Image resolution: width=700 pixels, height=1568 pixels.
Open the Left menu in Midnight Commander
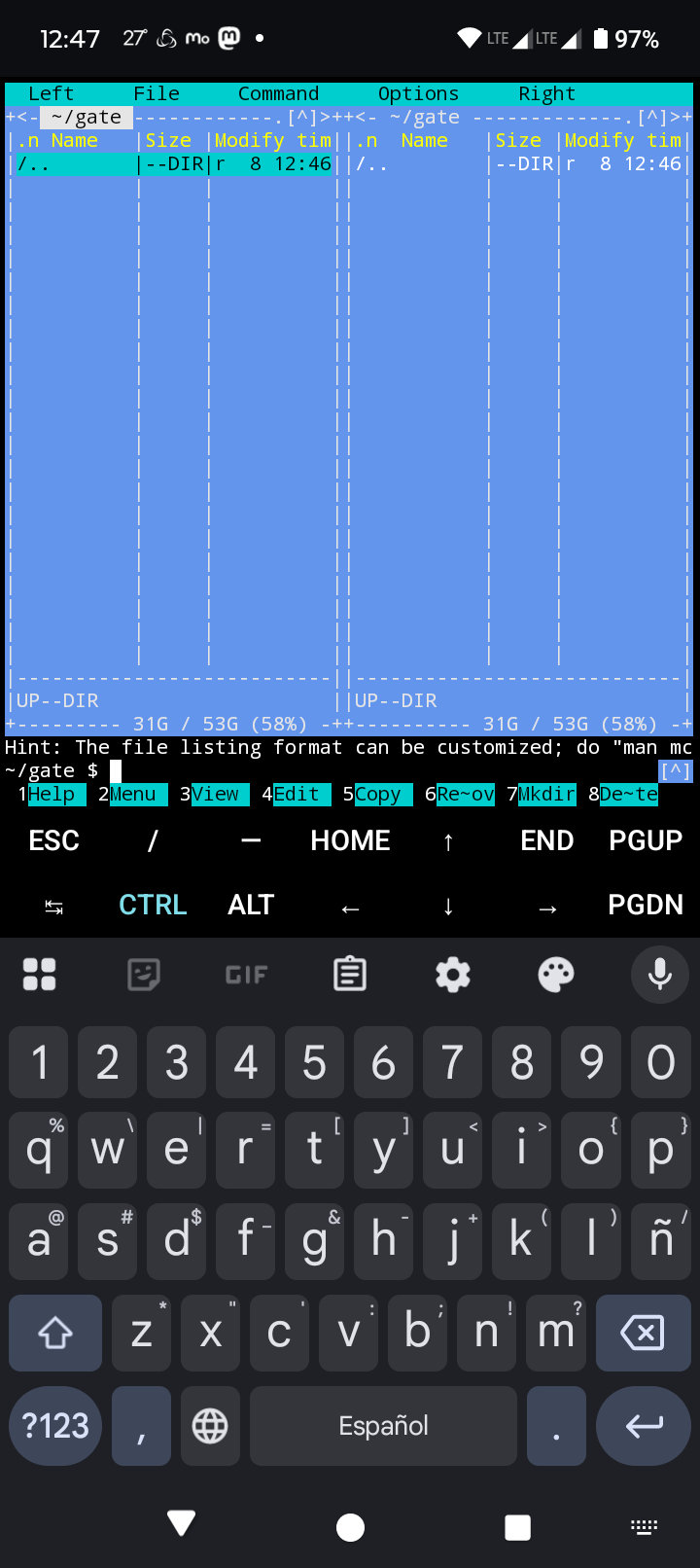pyautogui.click(x=51, y=93)
